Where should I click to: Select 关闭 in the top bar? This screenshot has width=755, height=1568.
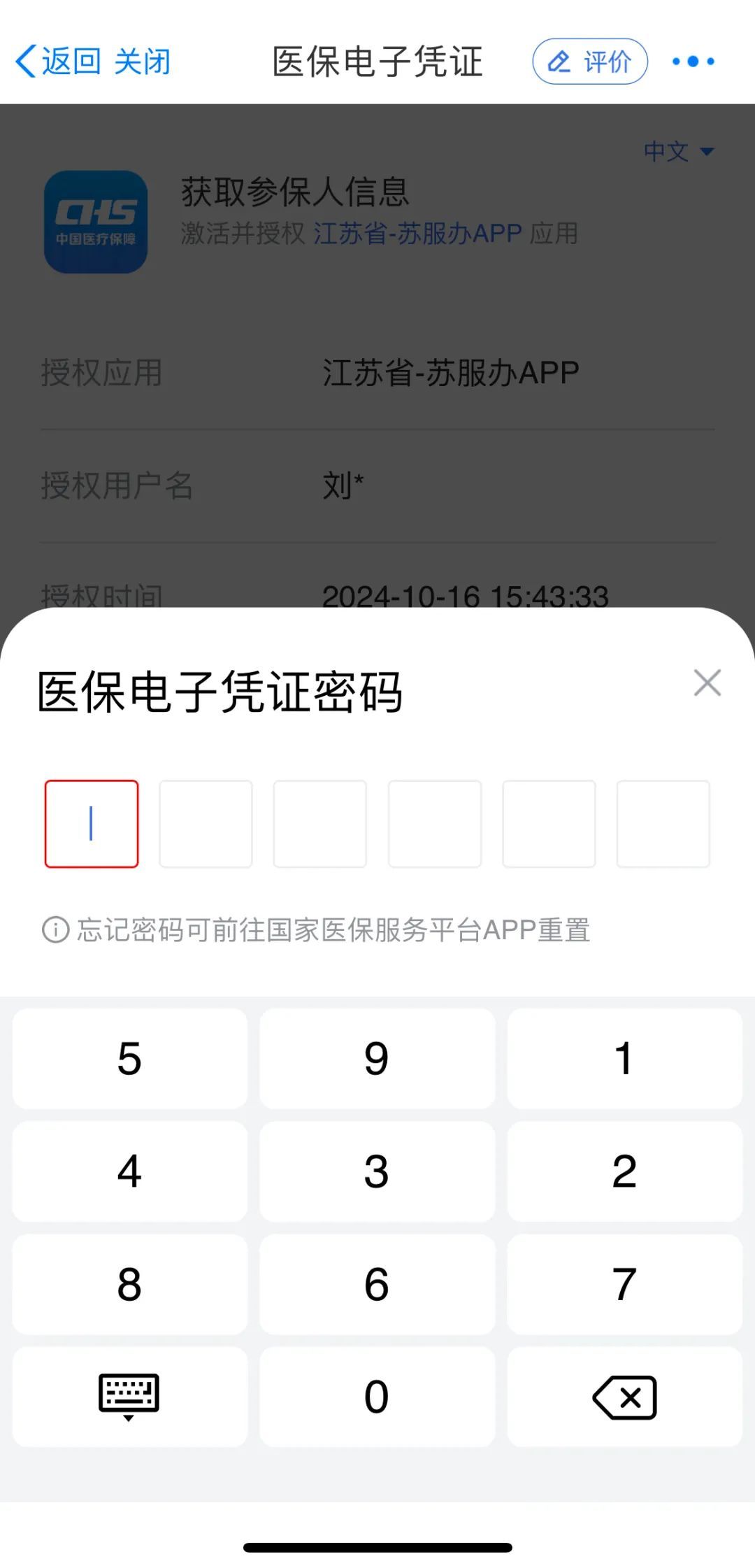[x=143, y=62]
